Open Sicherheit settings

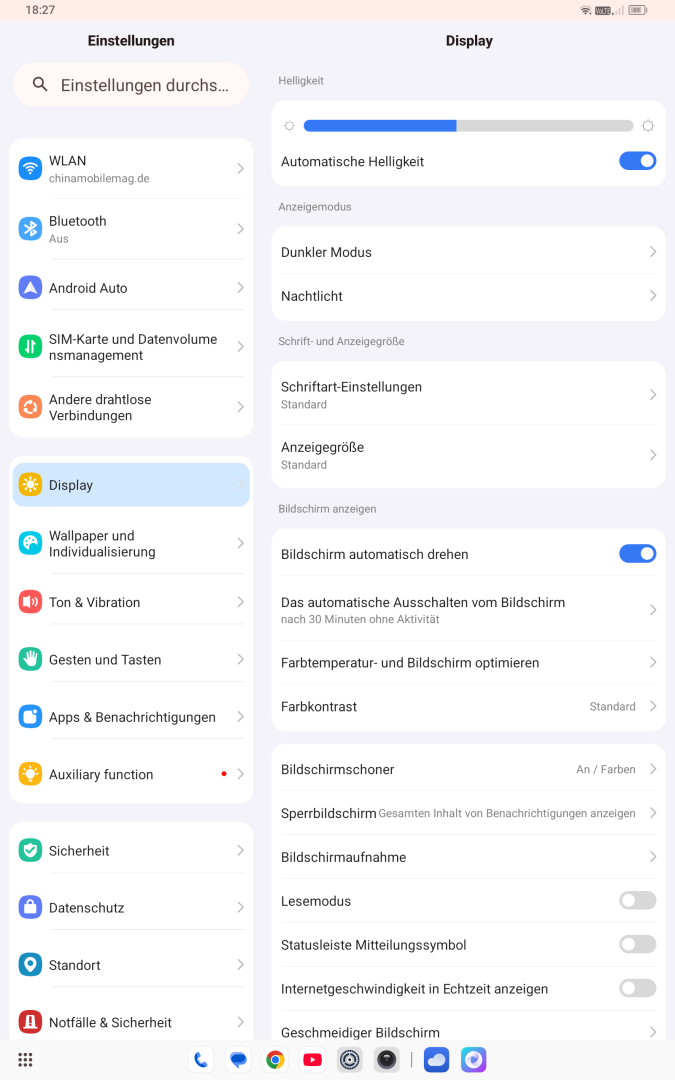click(x=131, y=851)
